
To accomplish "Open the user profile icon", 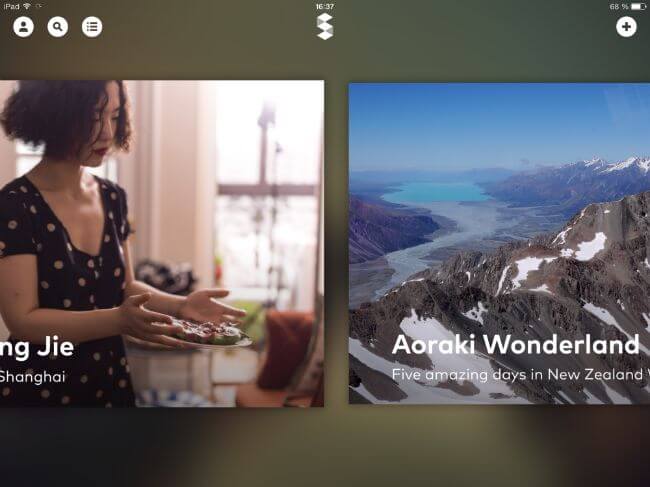I will click(x=23, y=27).
